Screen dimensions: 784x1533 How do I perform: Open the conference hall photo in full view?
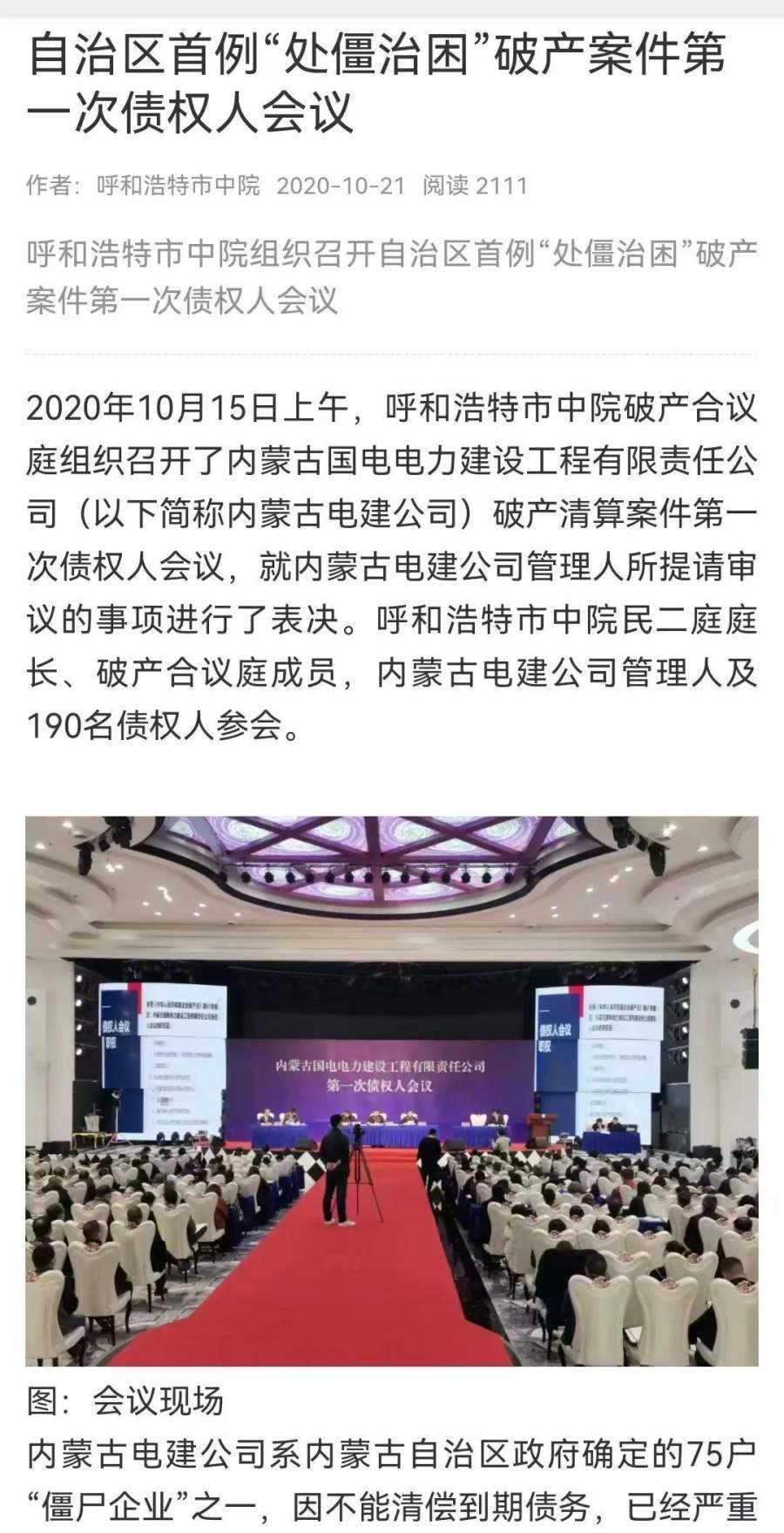click(391, 1089)
